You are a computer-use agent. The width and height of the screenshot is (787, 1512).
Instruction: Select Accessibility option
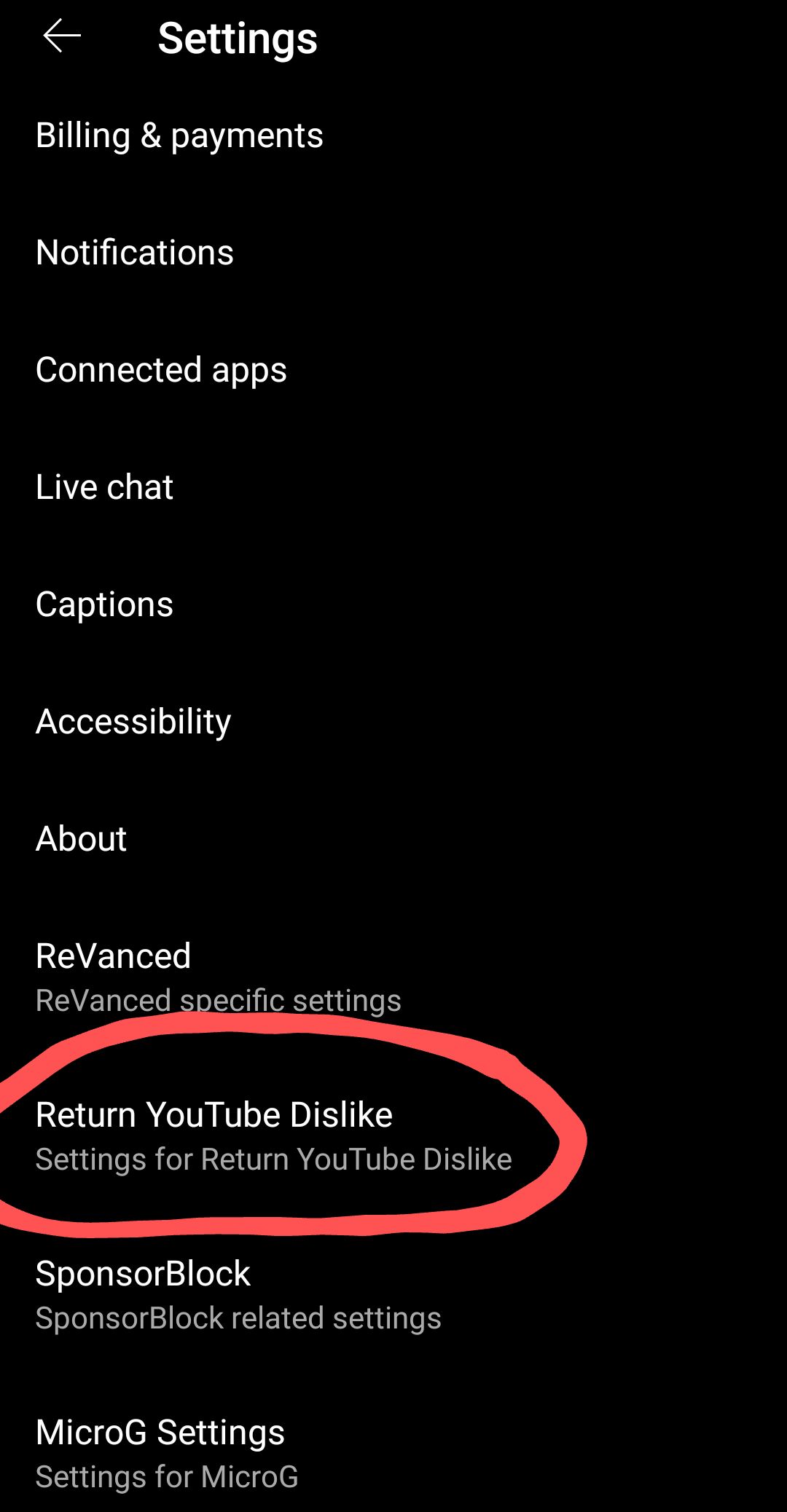(133, 722)
